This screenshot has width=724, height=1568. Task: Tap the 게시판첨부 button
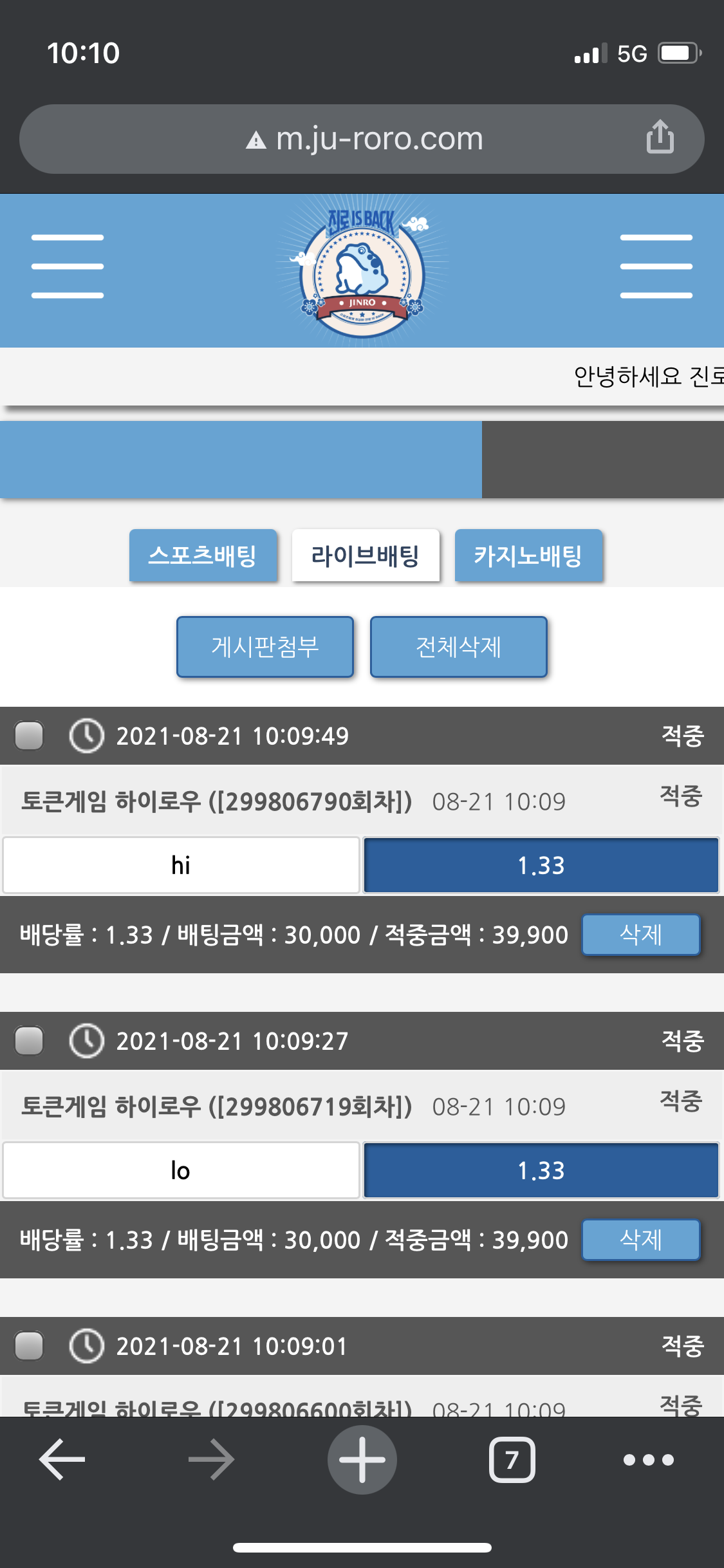tap(265, 647)
